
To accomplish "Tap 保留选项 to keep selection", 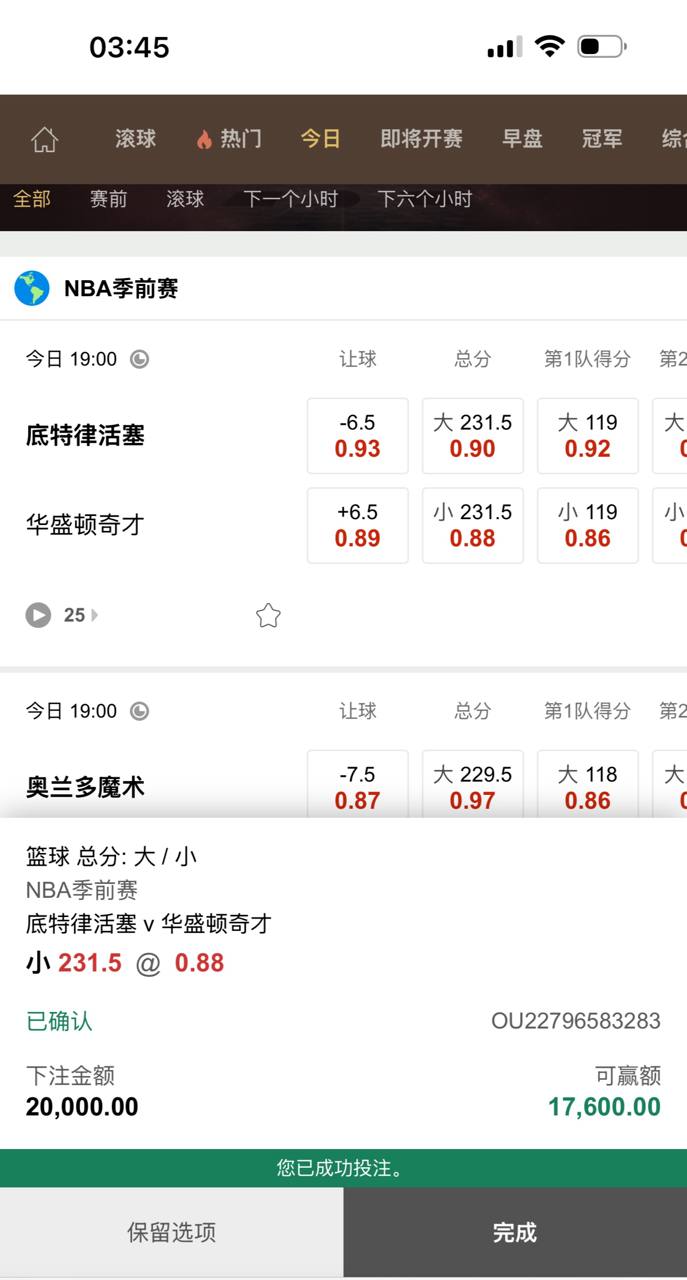I will coord(171,1232).
